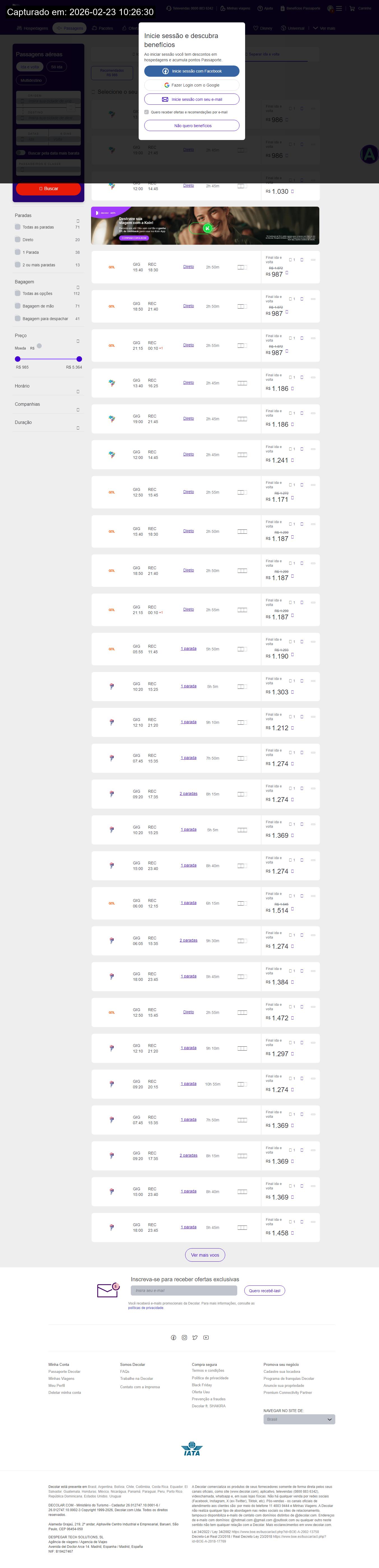Image resolution: width=379 pixels, height=1568 pixels.
Task: Uncheck receive offers by e-mail checkbox
Action: pyautogui.click(x=146, y=112)
